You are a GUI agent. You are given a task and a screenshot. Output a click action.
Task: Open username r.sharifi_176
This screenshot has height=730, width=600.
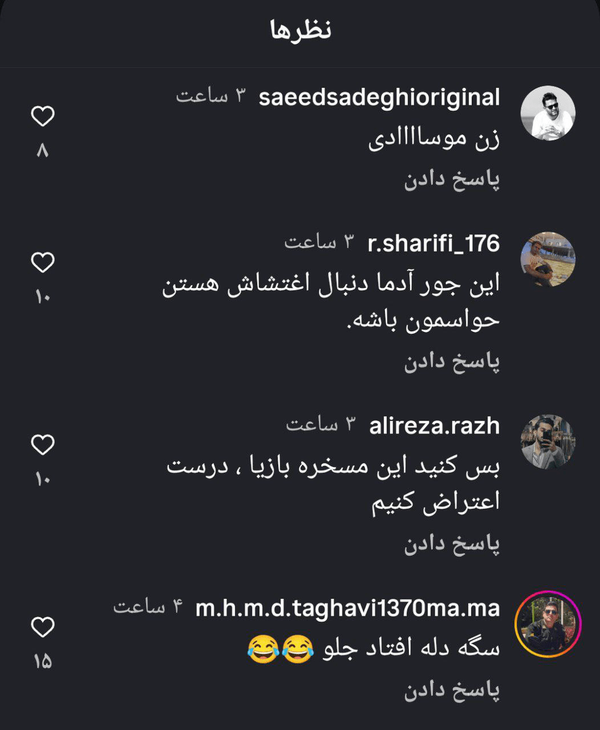[x=433, y=243]
